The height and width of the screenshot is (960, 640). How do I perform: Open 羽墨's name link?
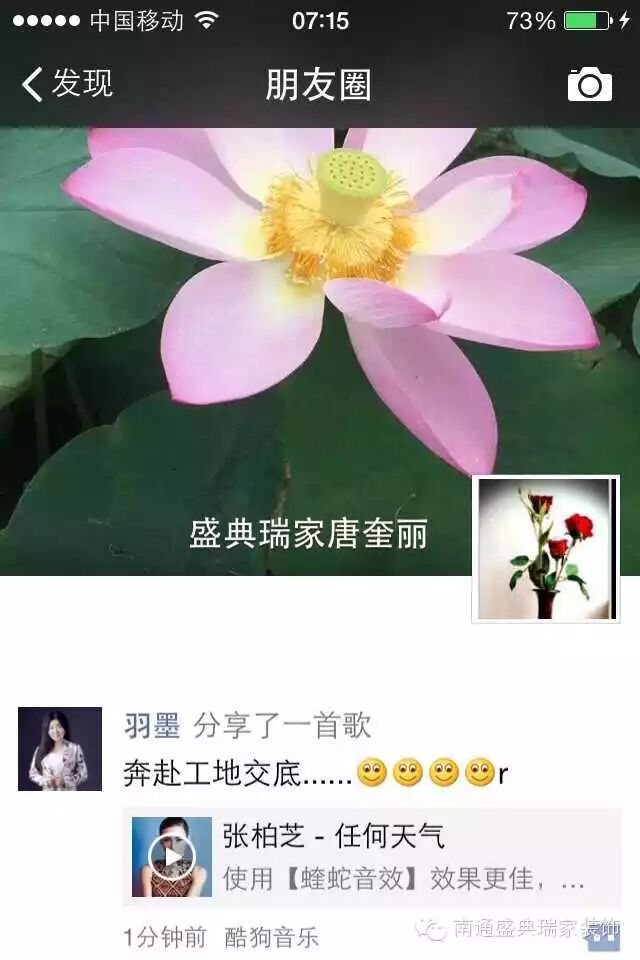click(x=151, y=725)
